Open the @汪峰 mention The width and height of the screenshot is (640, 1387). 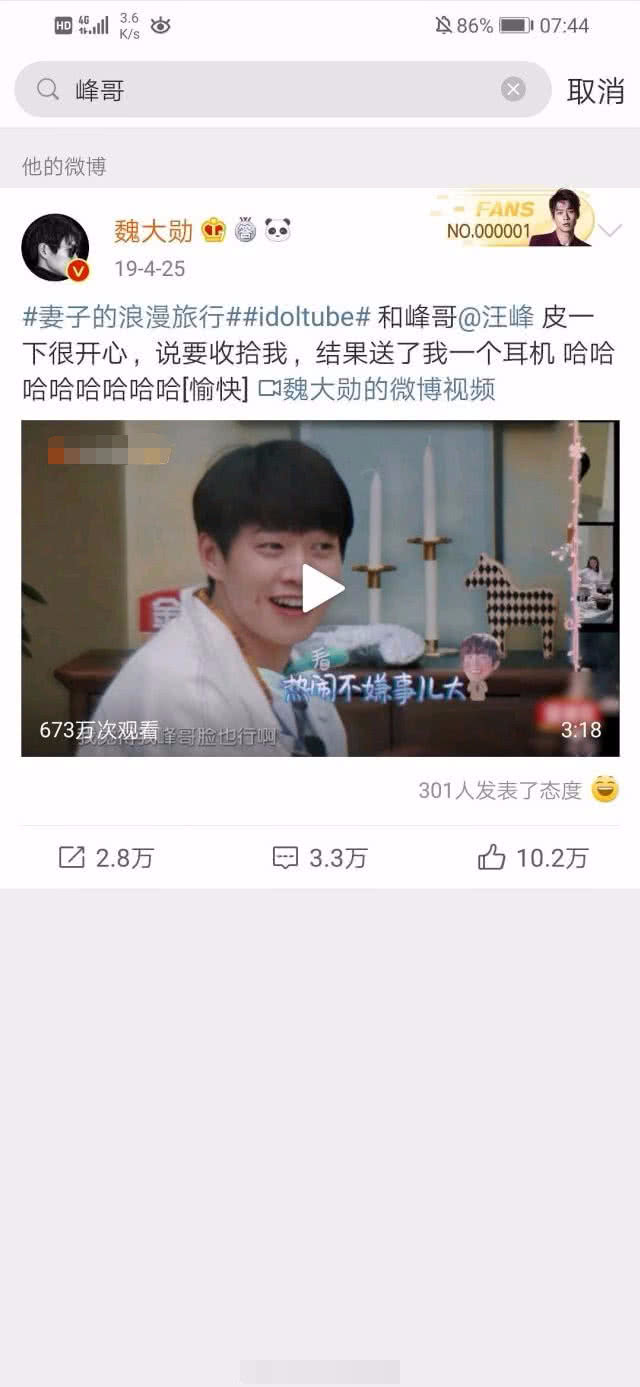494,318
